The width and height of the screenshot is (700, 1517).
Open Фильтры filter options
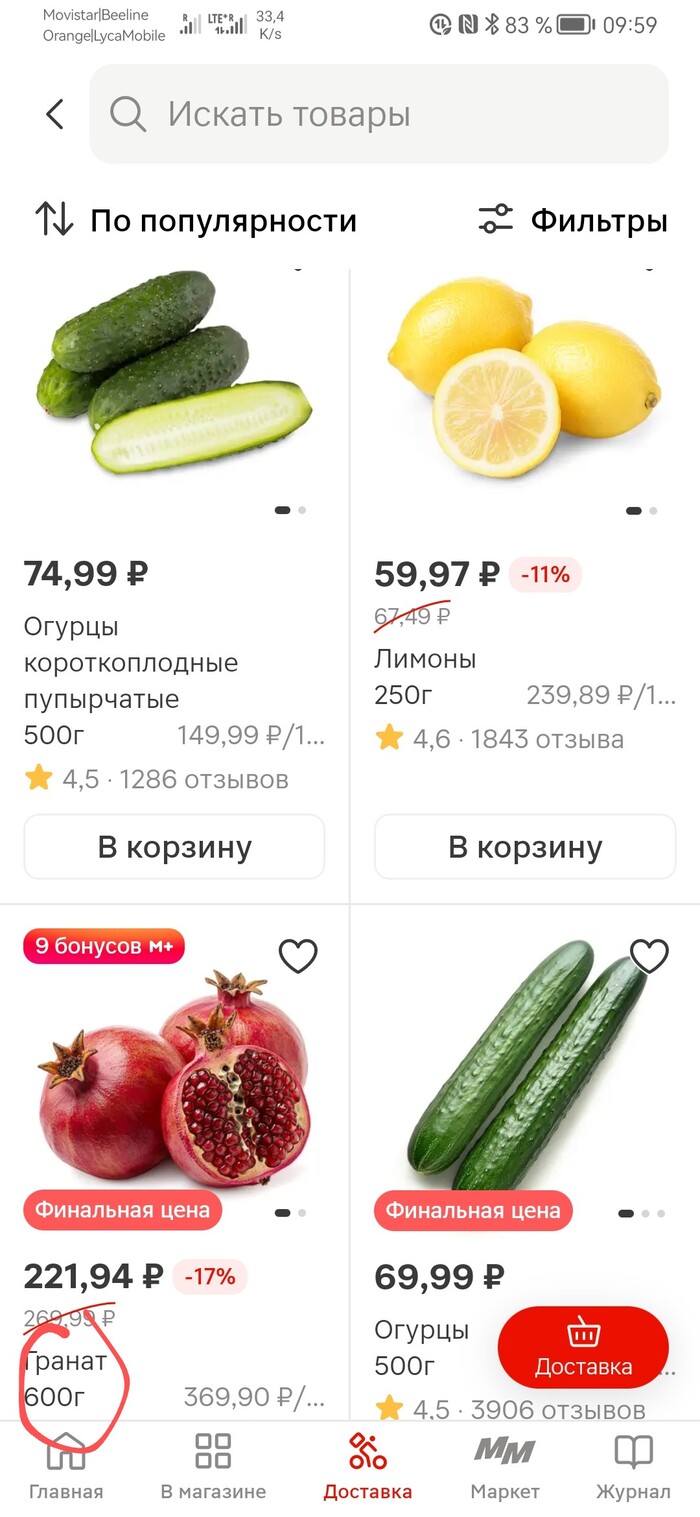(572, 220)
